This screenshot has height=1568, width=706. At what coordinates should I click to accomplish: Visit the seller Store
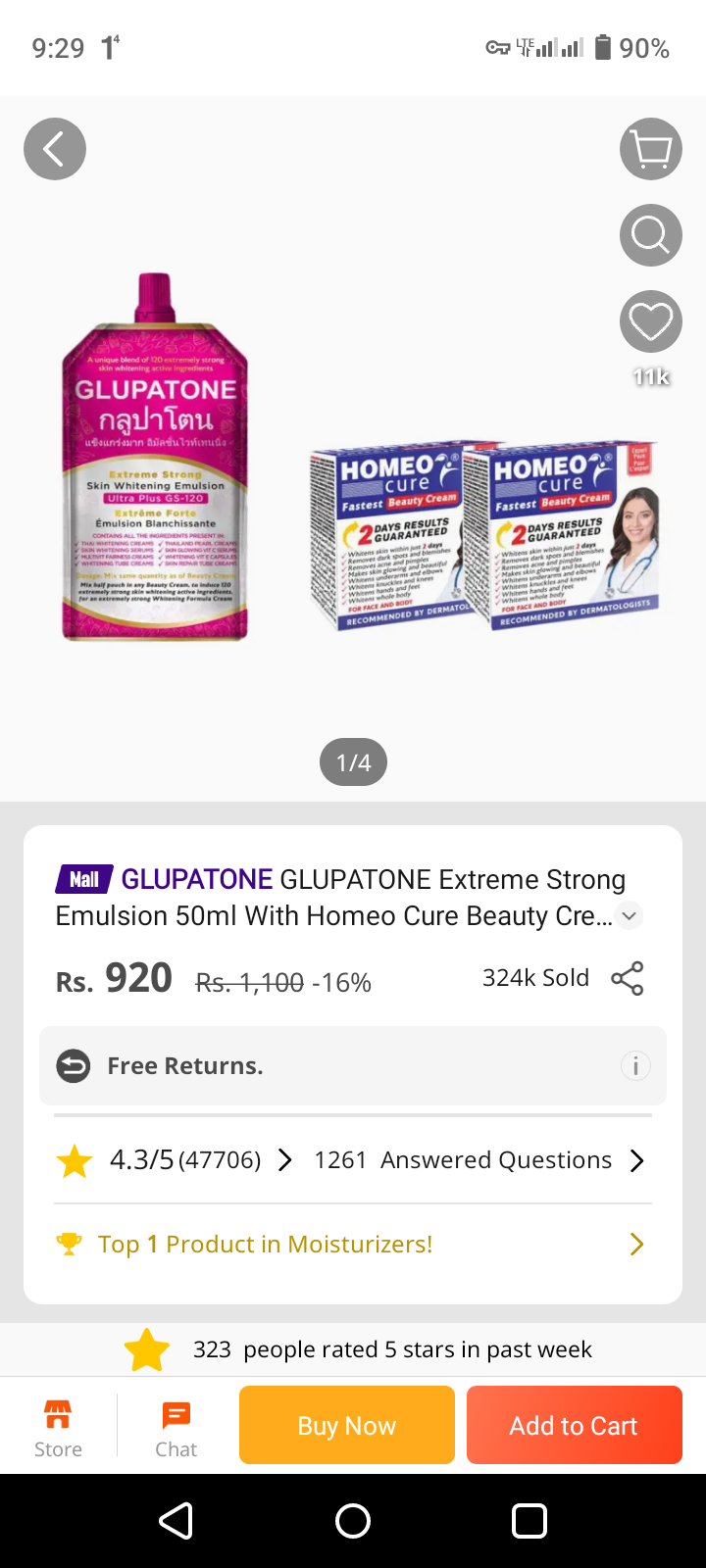point(58,1429)
